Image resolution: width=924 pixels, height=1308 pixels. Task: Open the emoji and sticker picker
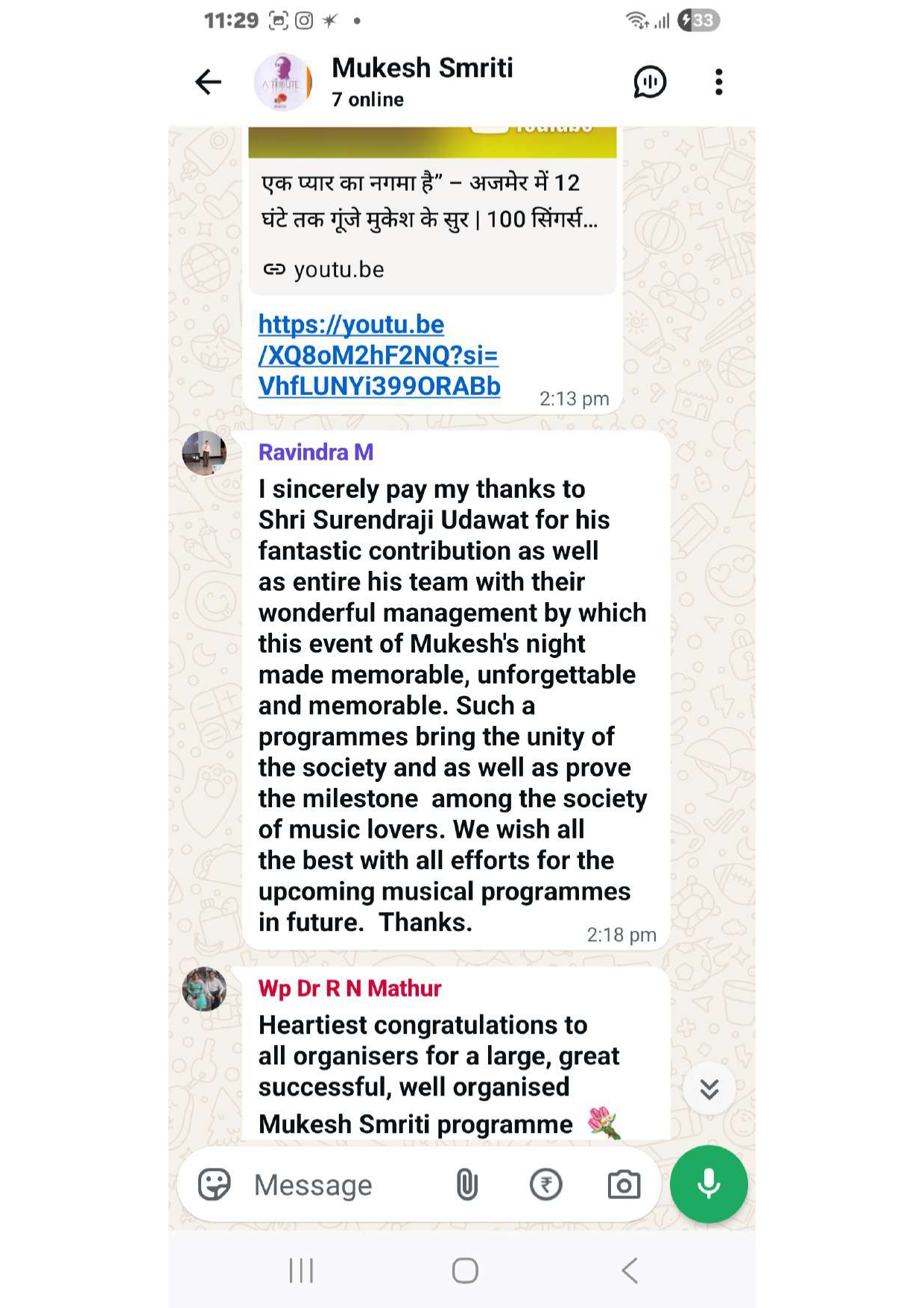coord(215,1184)
